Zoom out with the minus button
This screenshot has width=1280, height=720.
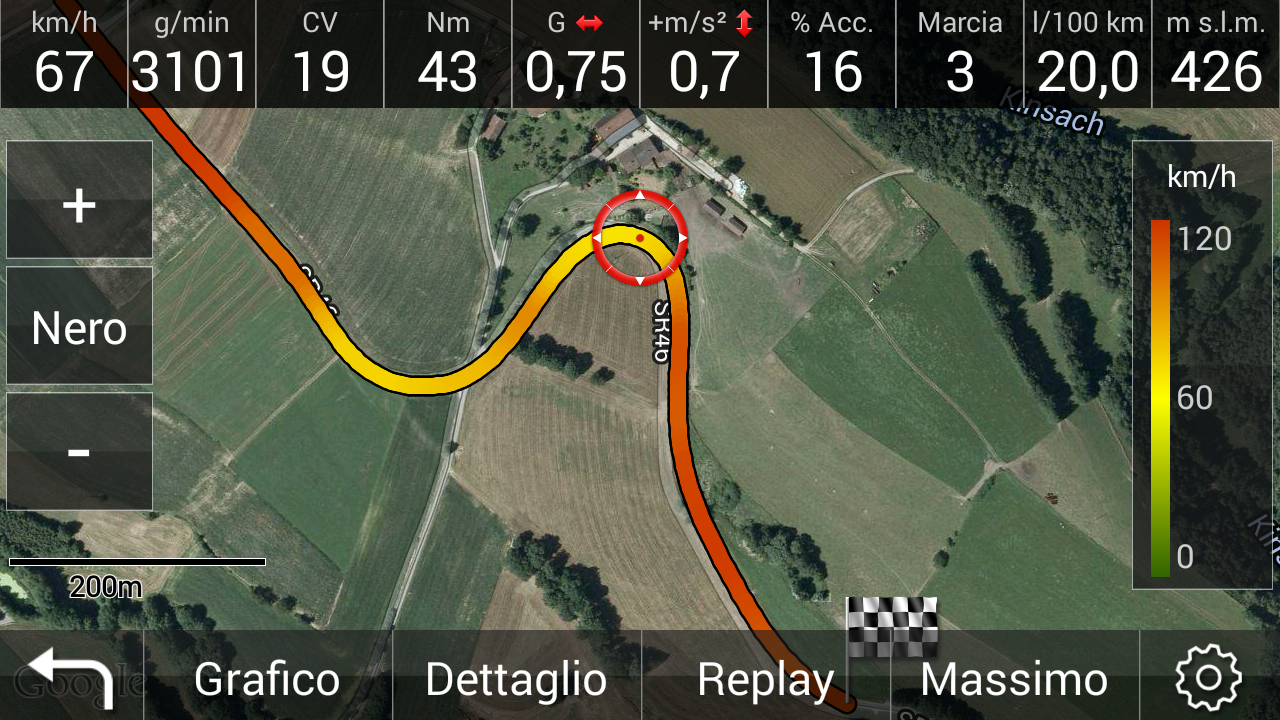[79, 452]
